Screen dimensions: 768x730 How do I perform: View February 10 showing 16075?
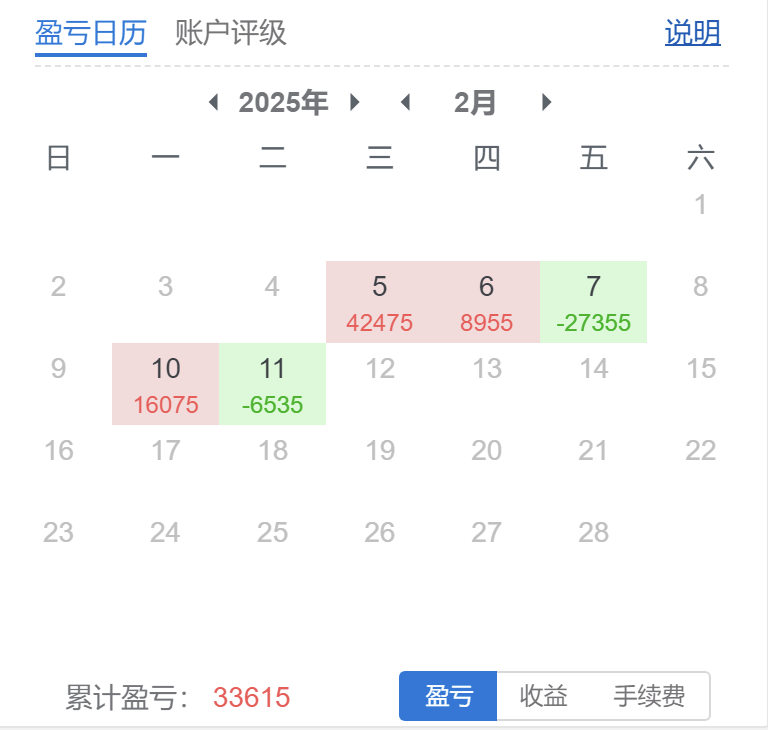click(165, 384)
